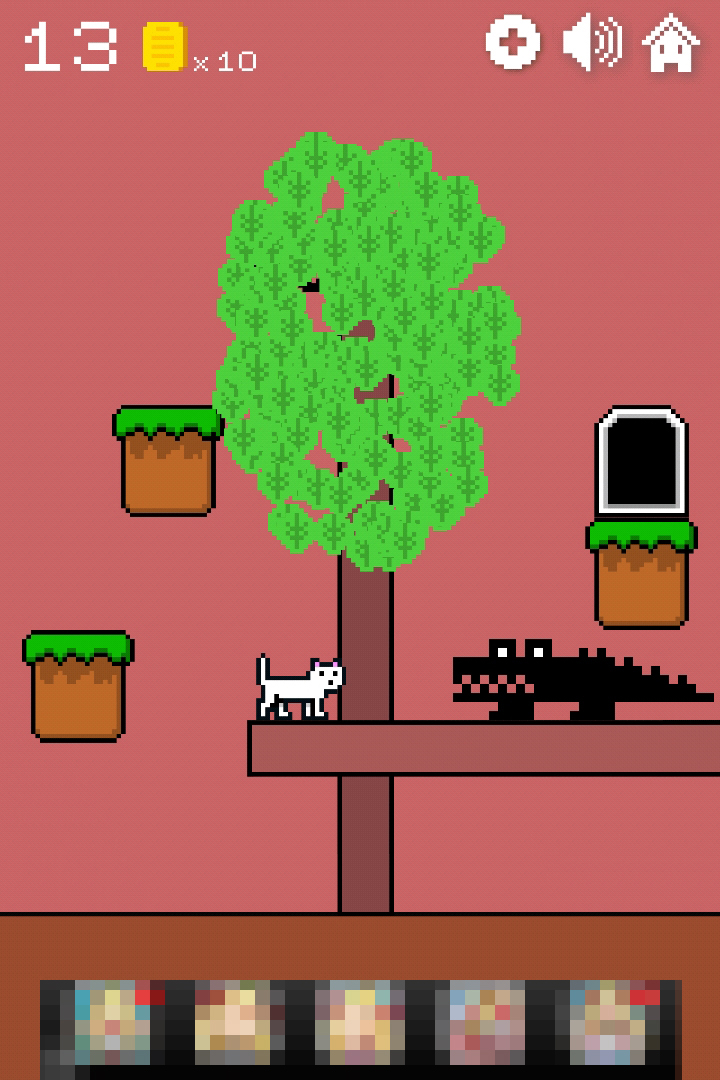Return to the home menu
The height and width of the screenshot is (1080, 720).
click(670, 43)
